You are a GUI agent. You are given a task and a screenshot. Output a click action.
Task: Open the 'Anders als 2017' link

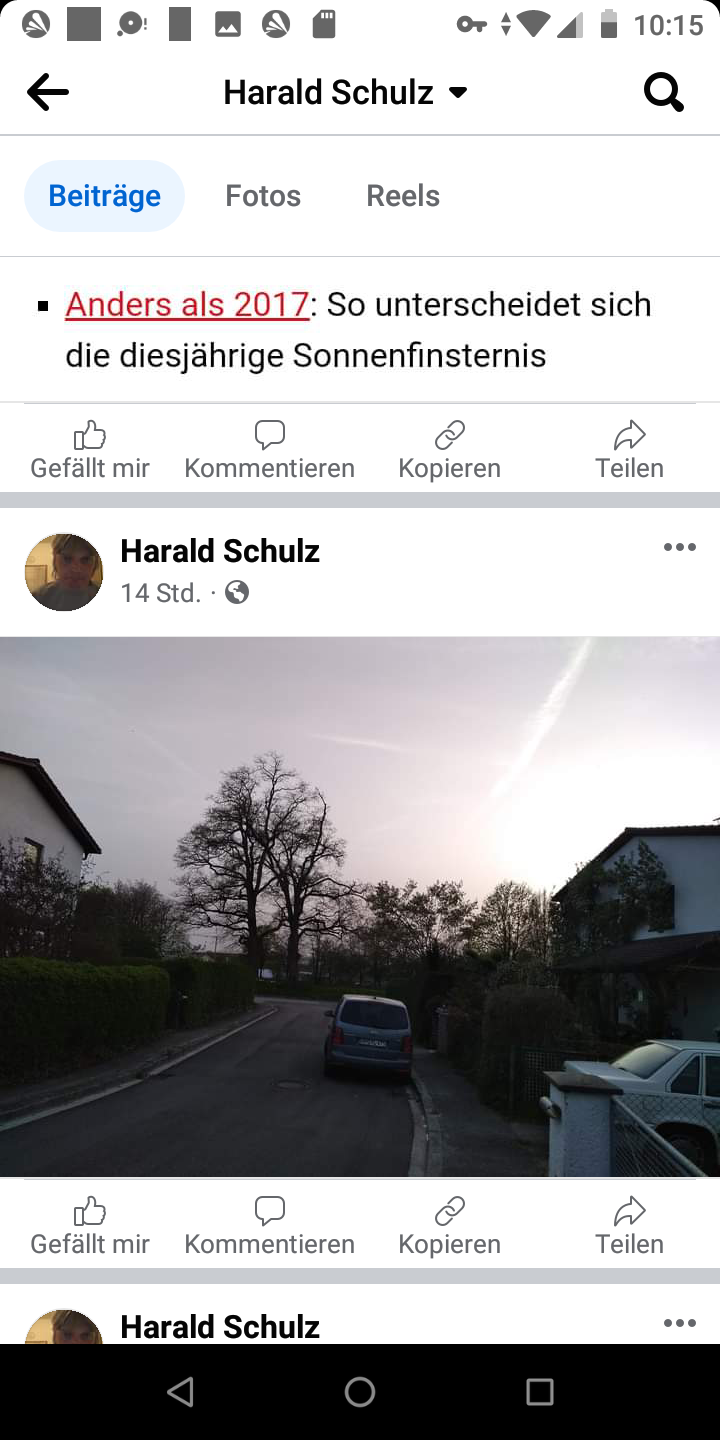187,304
